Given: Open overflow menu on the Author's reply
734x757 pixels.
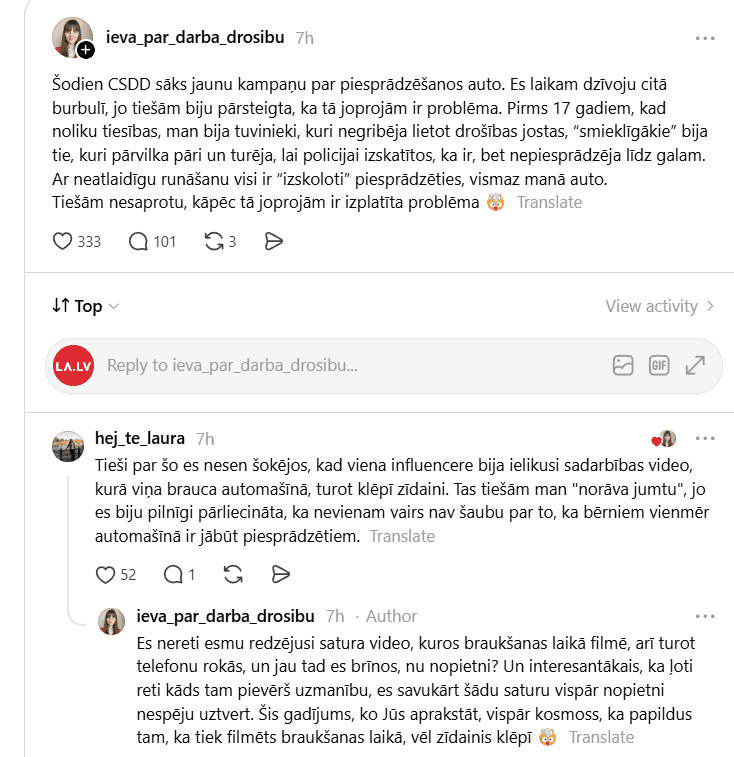Looking at the screenshot, I should 705,617.
